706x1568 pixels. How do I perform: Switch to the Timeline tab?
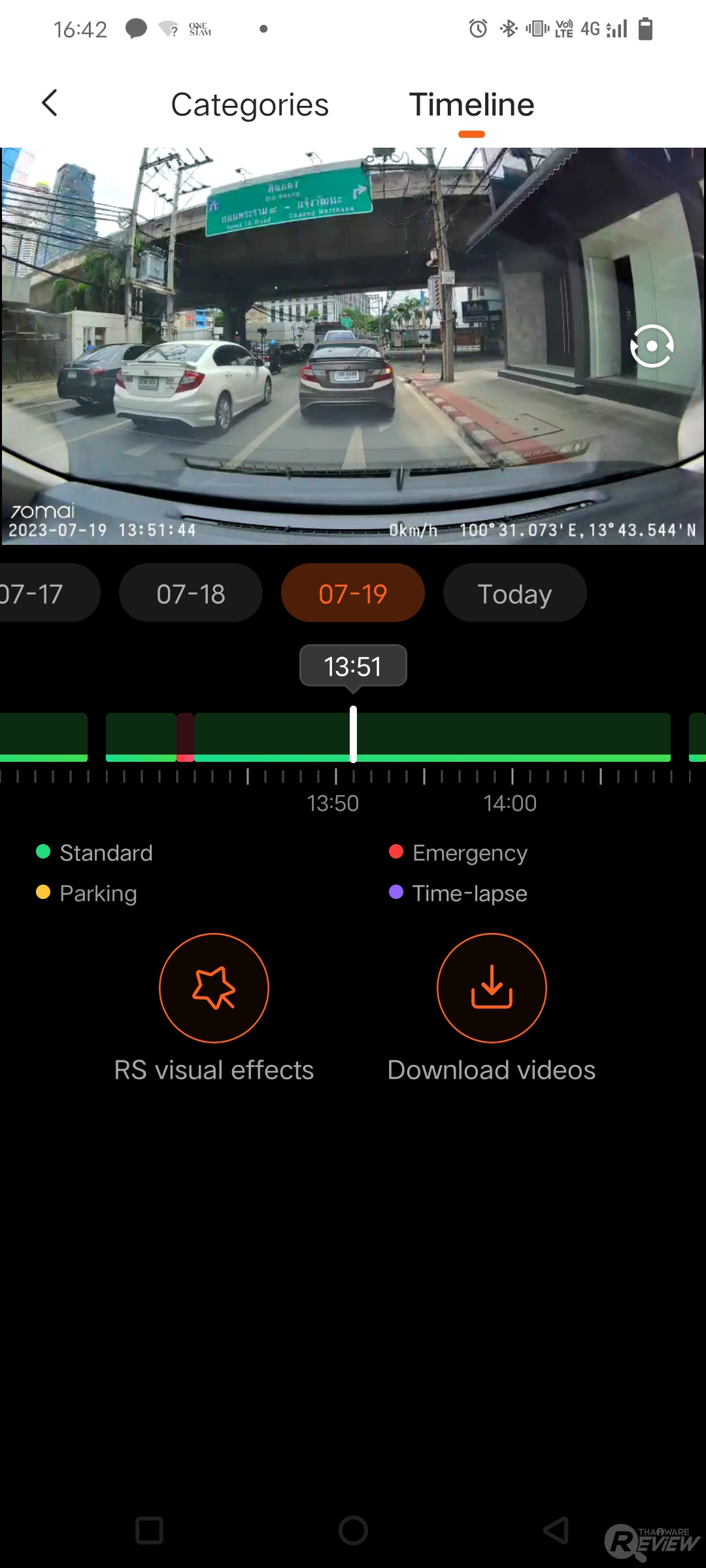tap(471, 105)
